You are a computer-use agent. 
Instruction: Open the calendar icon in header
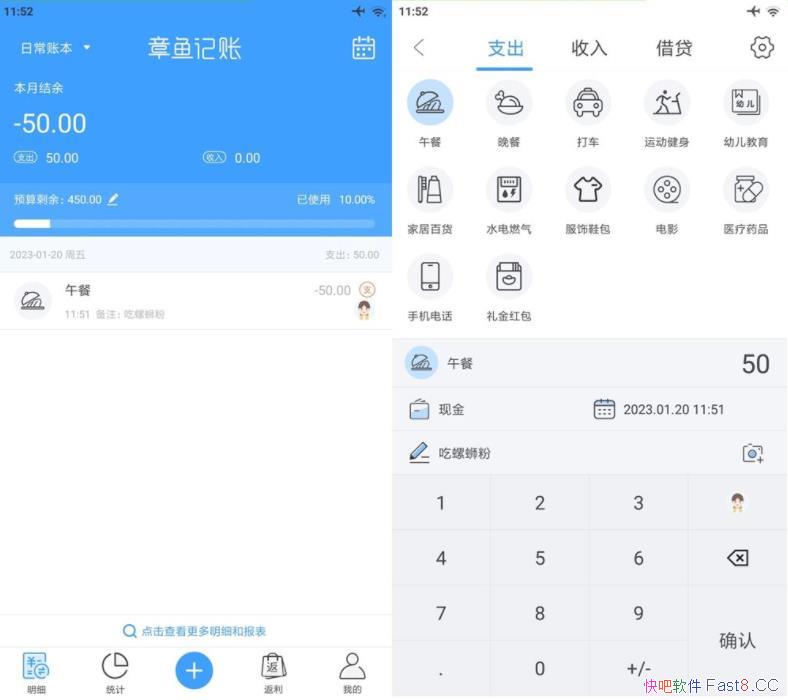click(x=364, y=48)
